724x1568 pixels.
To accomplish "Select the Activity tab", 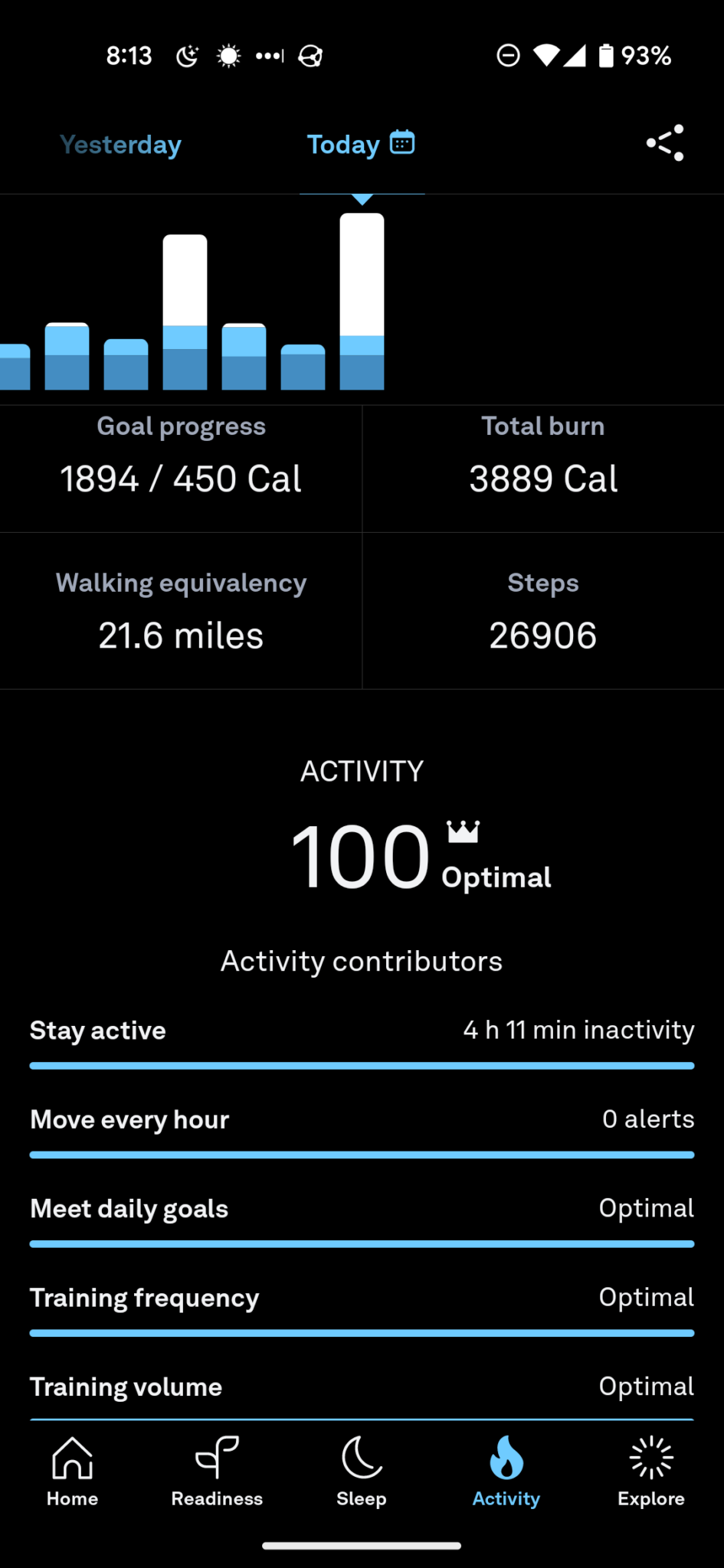I will tap(506, 1472).
